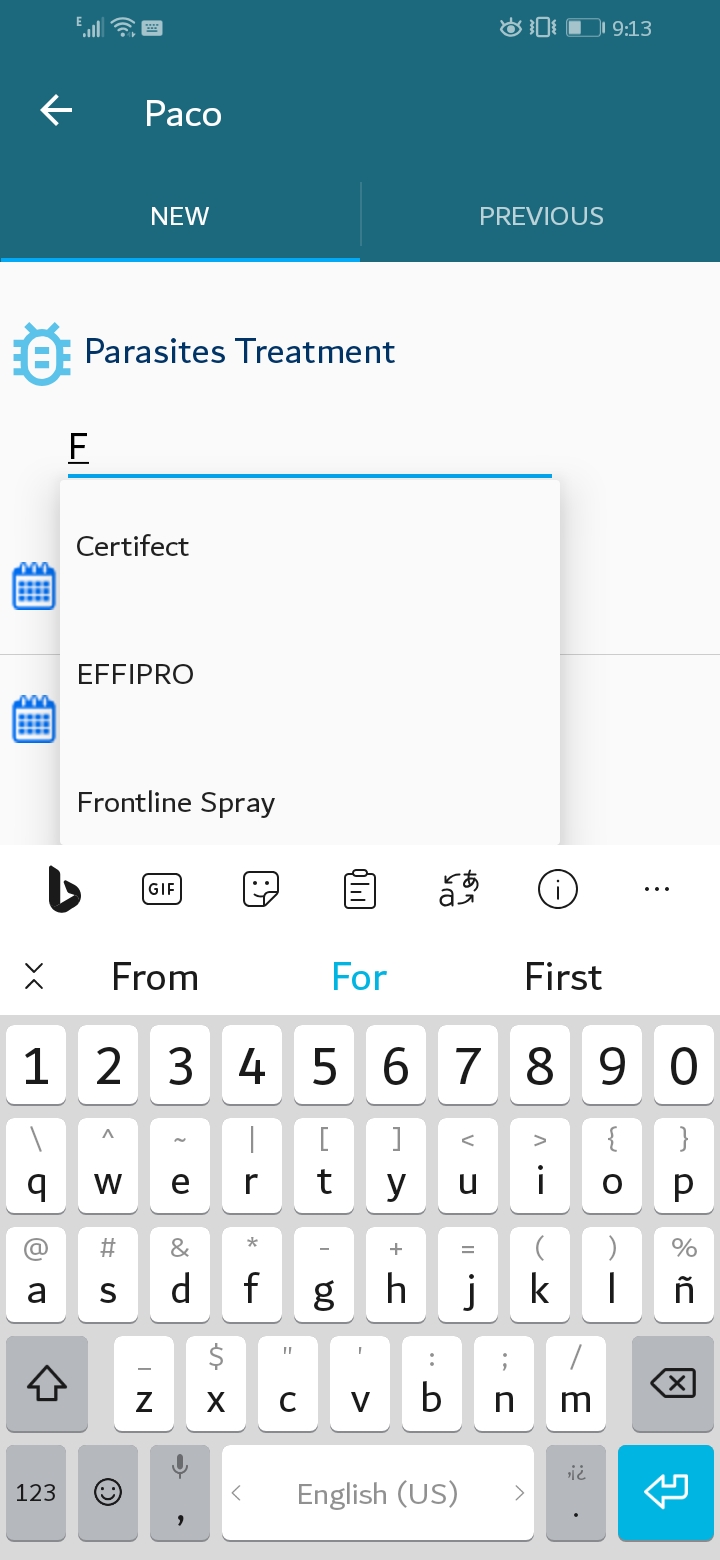Select the NEW tab
The height and width of the screenshot is (1560, 720).
180,216
